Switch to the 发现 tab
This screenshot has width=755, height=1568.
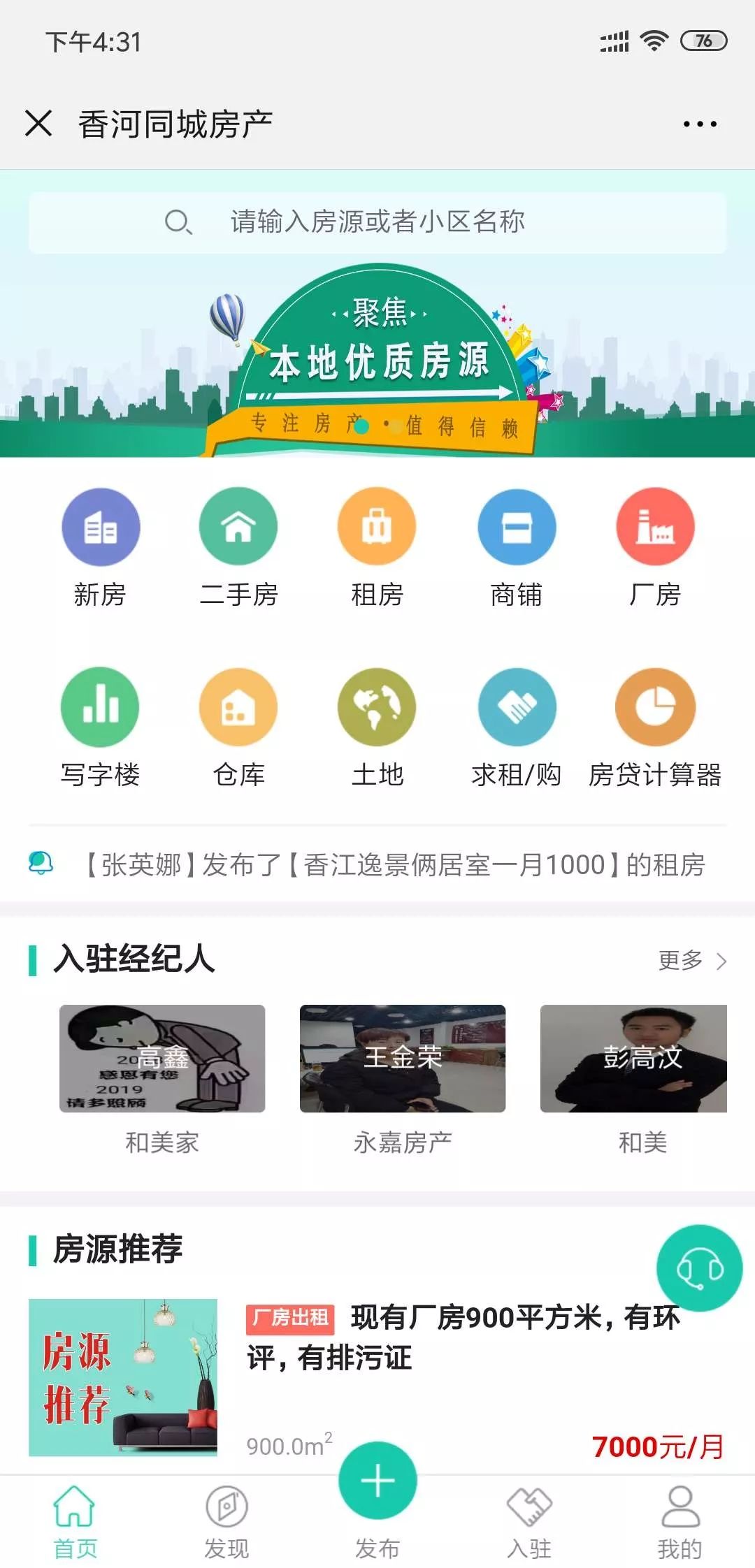point(226,1523)
